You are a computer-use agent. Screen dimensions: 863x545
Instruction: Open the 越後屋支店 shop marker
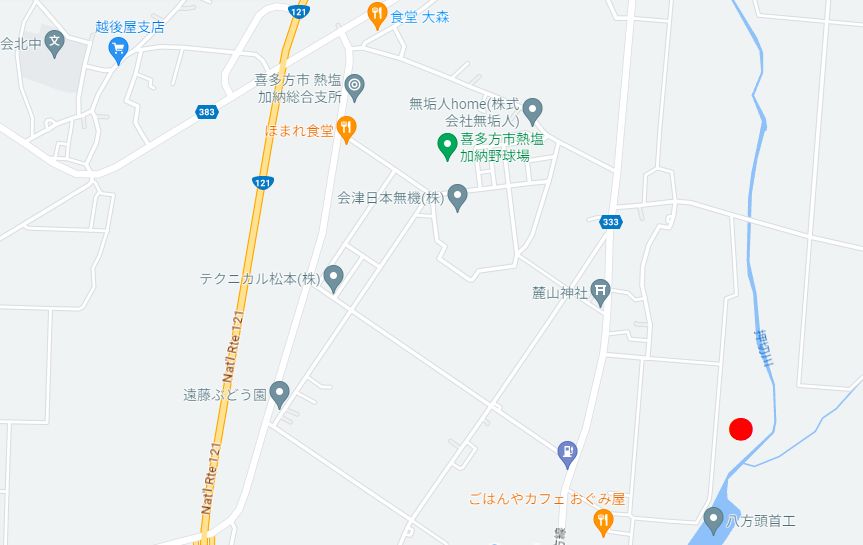[121, 48]
